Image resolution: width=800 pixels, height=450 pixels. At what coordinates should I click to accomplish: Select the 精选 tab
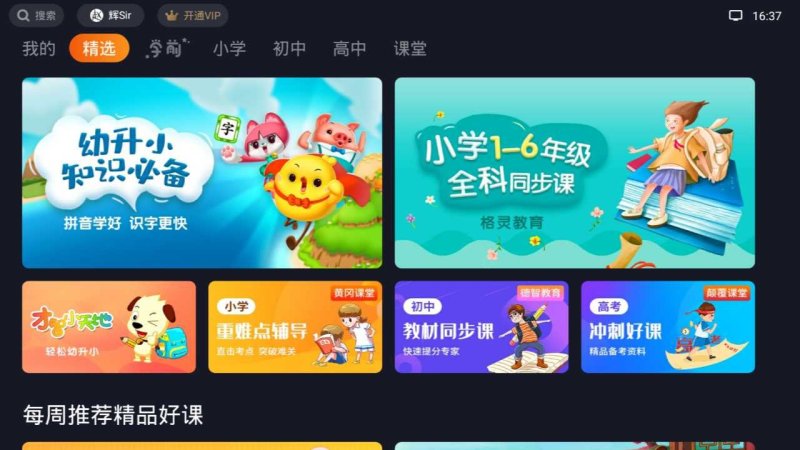coord(99,48)
